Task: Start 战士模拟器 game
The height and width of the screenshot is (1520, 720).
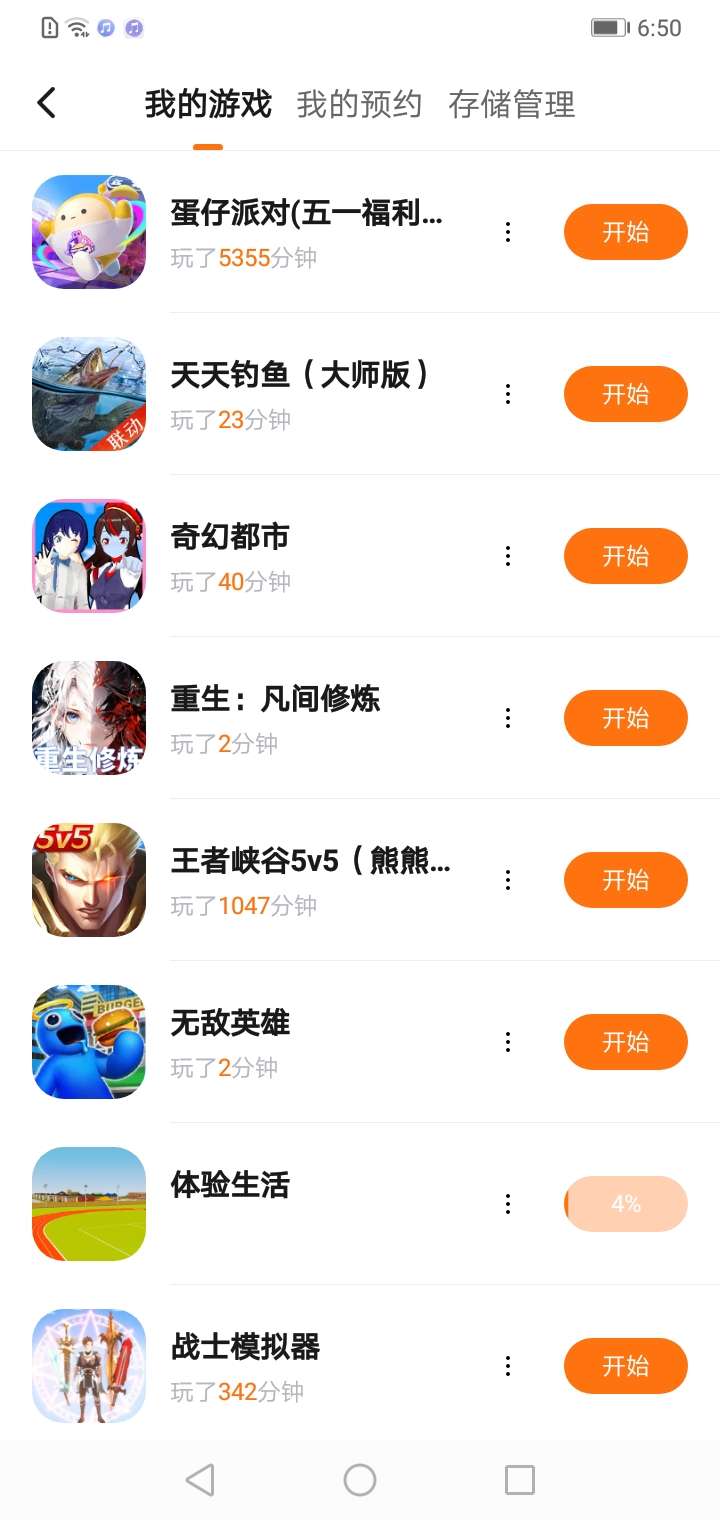Action: (x=625, y=1366)
